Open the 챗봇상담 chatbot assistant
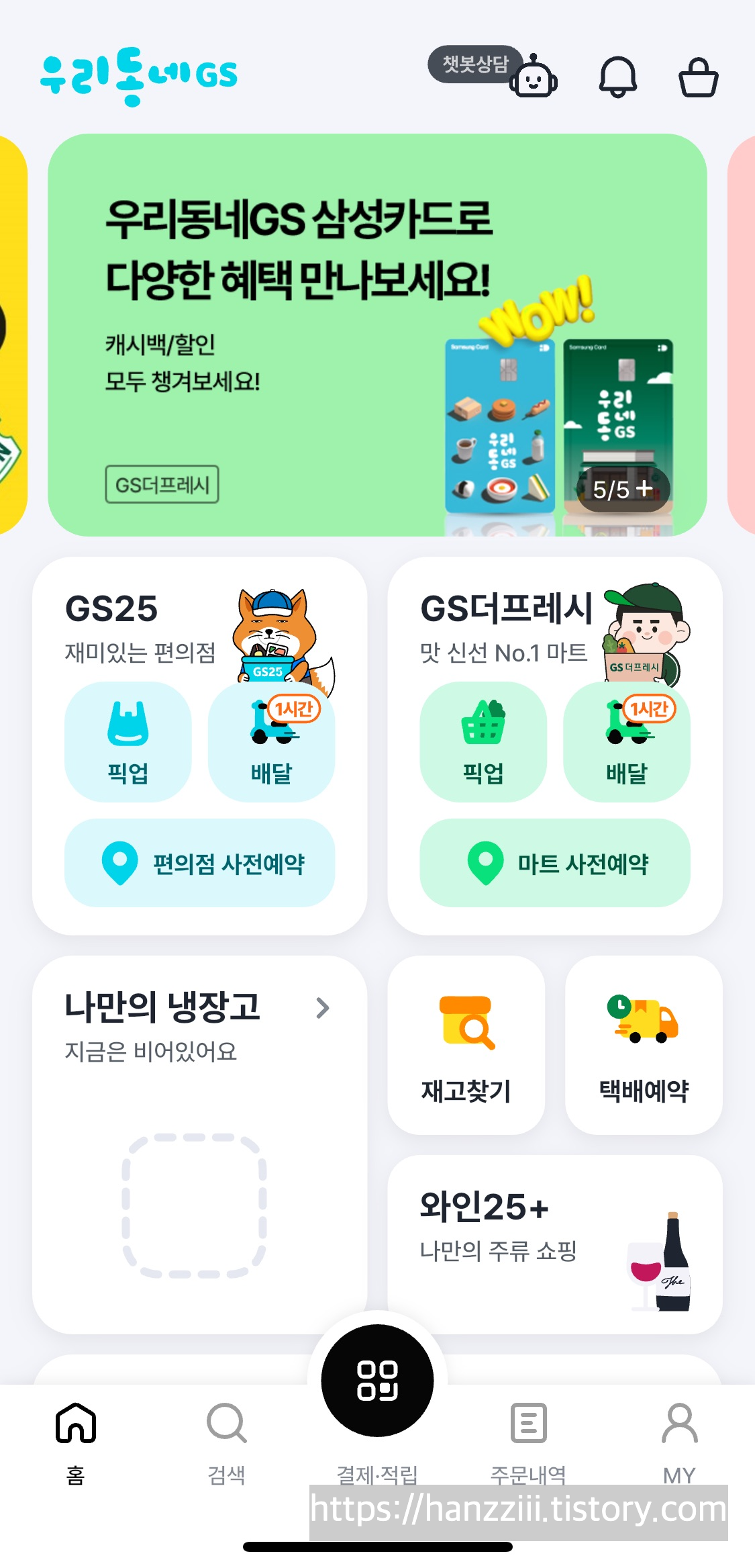Image resolution: width=755 pixels, height=1568 pixels. tap(534, 77)
